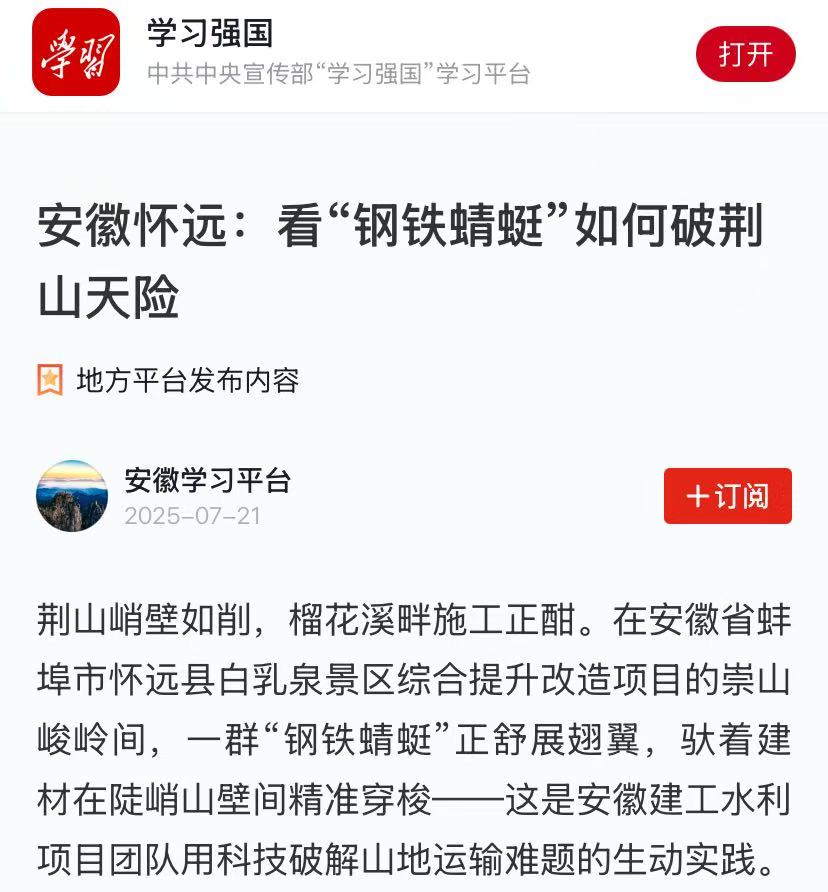Viewport: 828px width, 892px height.
Task: Click the publisher name 安徽学习平台
Action: (x=207, y=480)
